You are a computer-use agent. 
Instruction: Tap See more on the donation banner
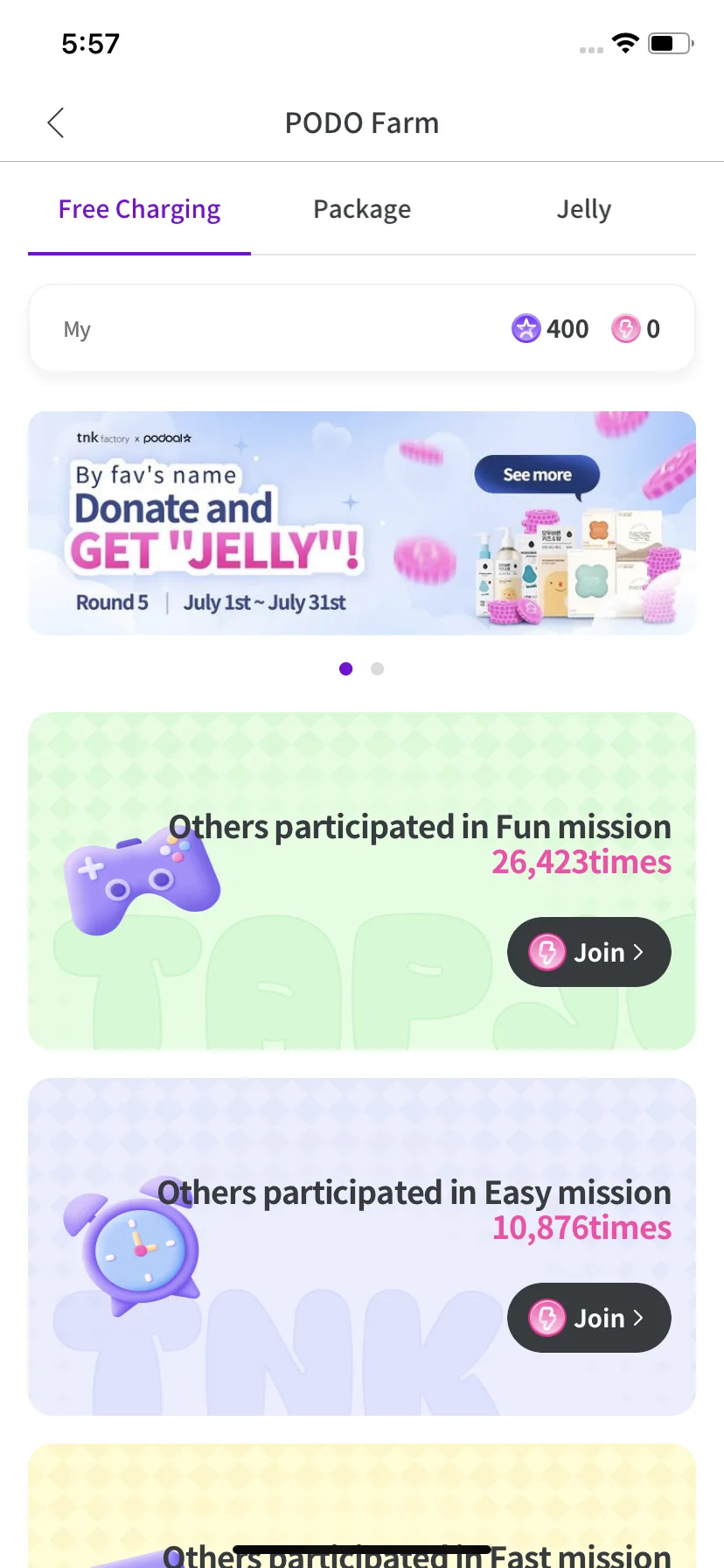tap(537, 475)
